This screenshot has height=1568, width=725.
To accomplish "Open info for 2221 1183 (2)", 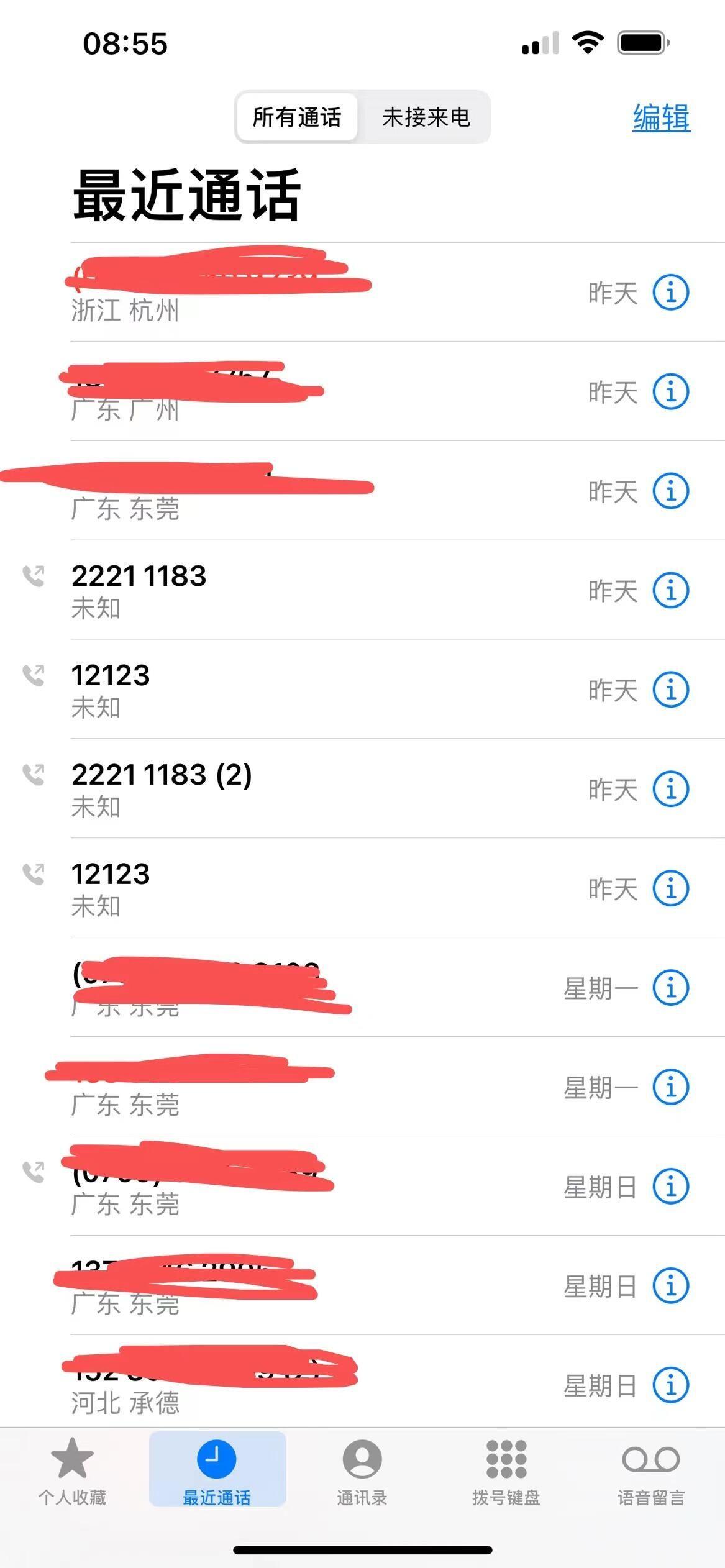I will [670, 789].
